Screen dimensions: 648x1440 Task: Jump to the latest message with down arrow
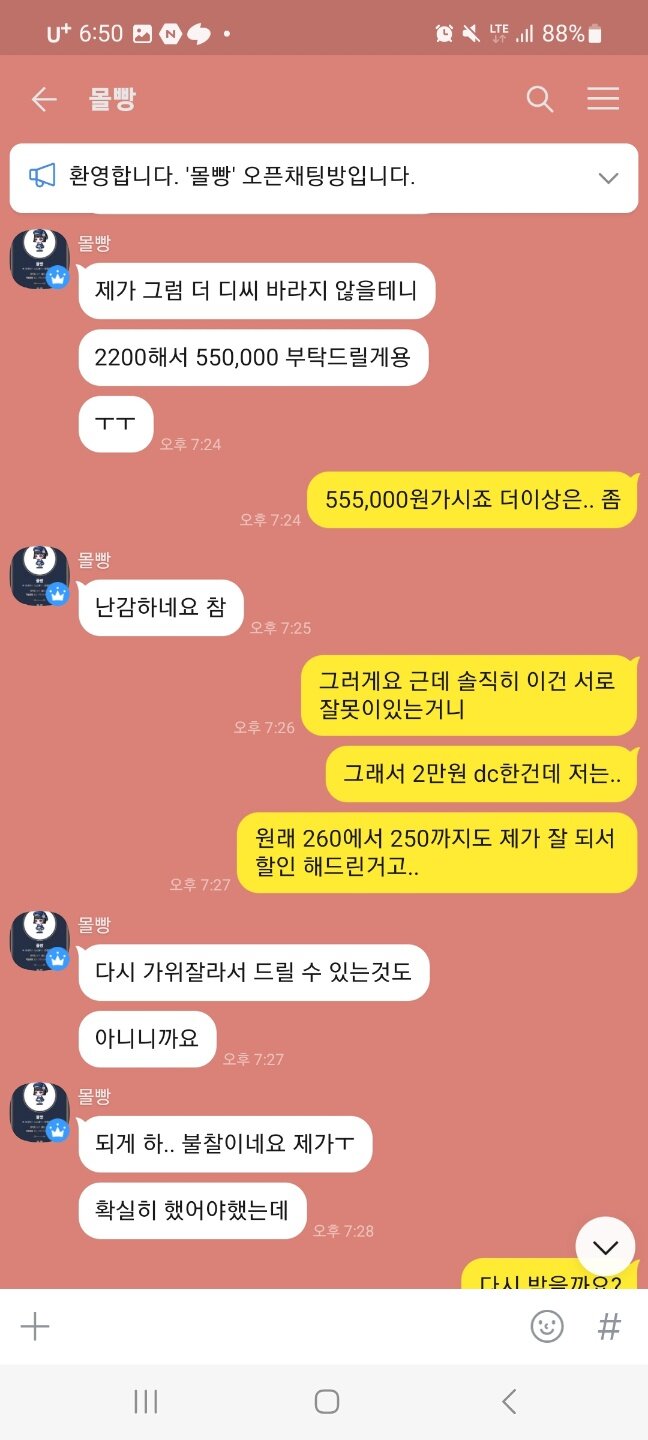(x=605, y=1246)
